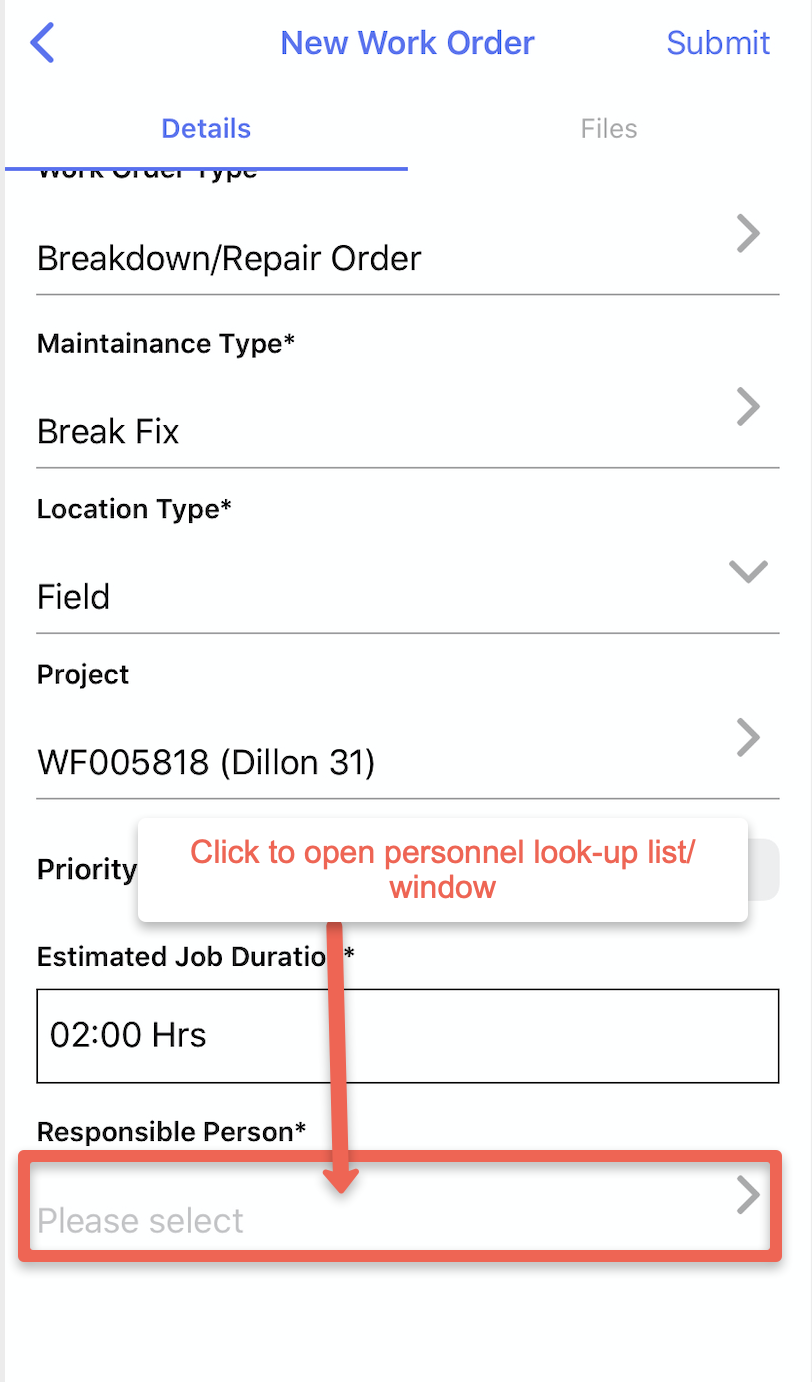The height and width of the screenshot is (1382, 812).
Task: Change Maintainance Type from Break Fix
Action: click(x=407, y=430)
